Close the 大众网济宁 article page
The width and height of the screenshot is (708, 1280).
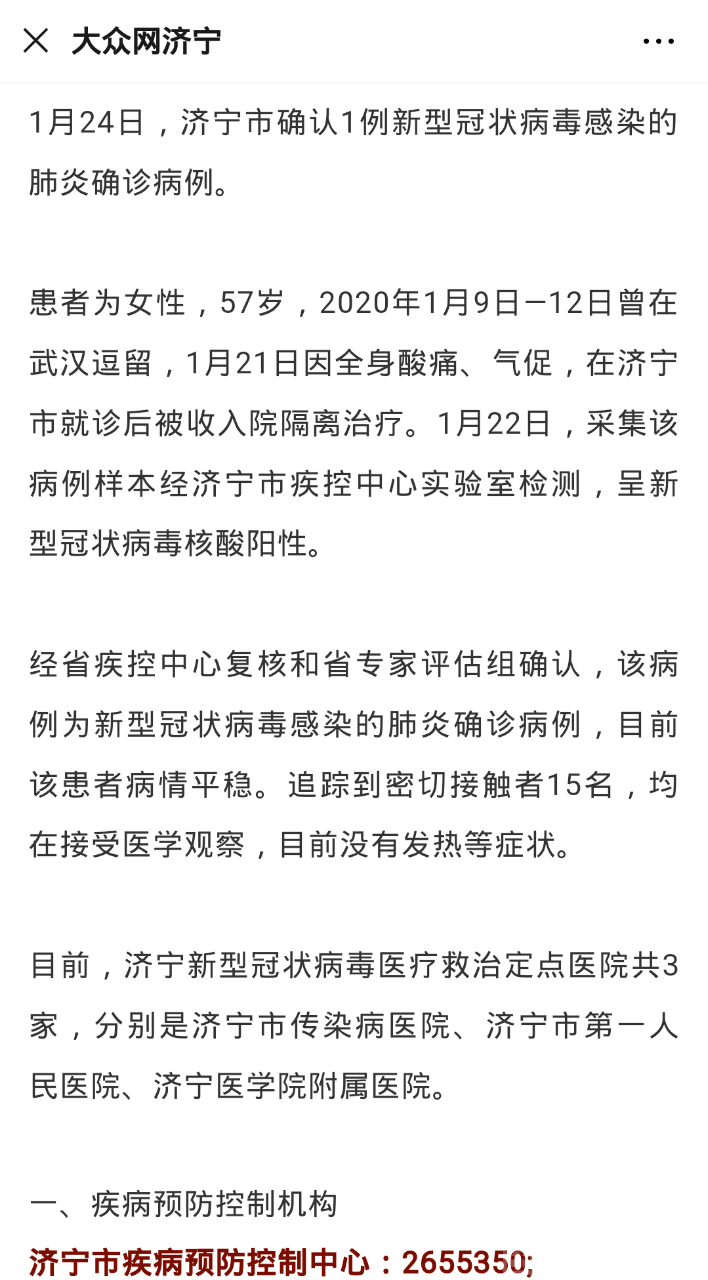[x=36, y=41]
